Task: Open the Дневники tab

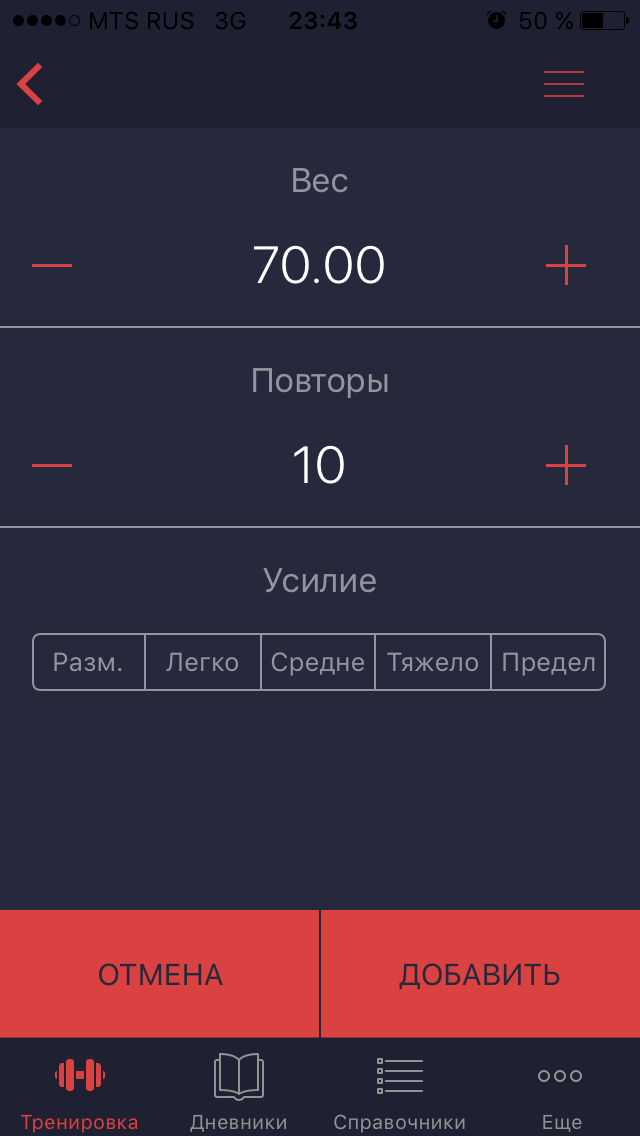Action: 239,1090
